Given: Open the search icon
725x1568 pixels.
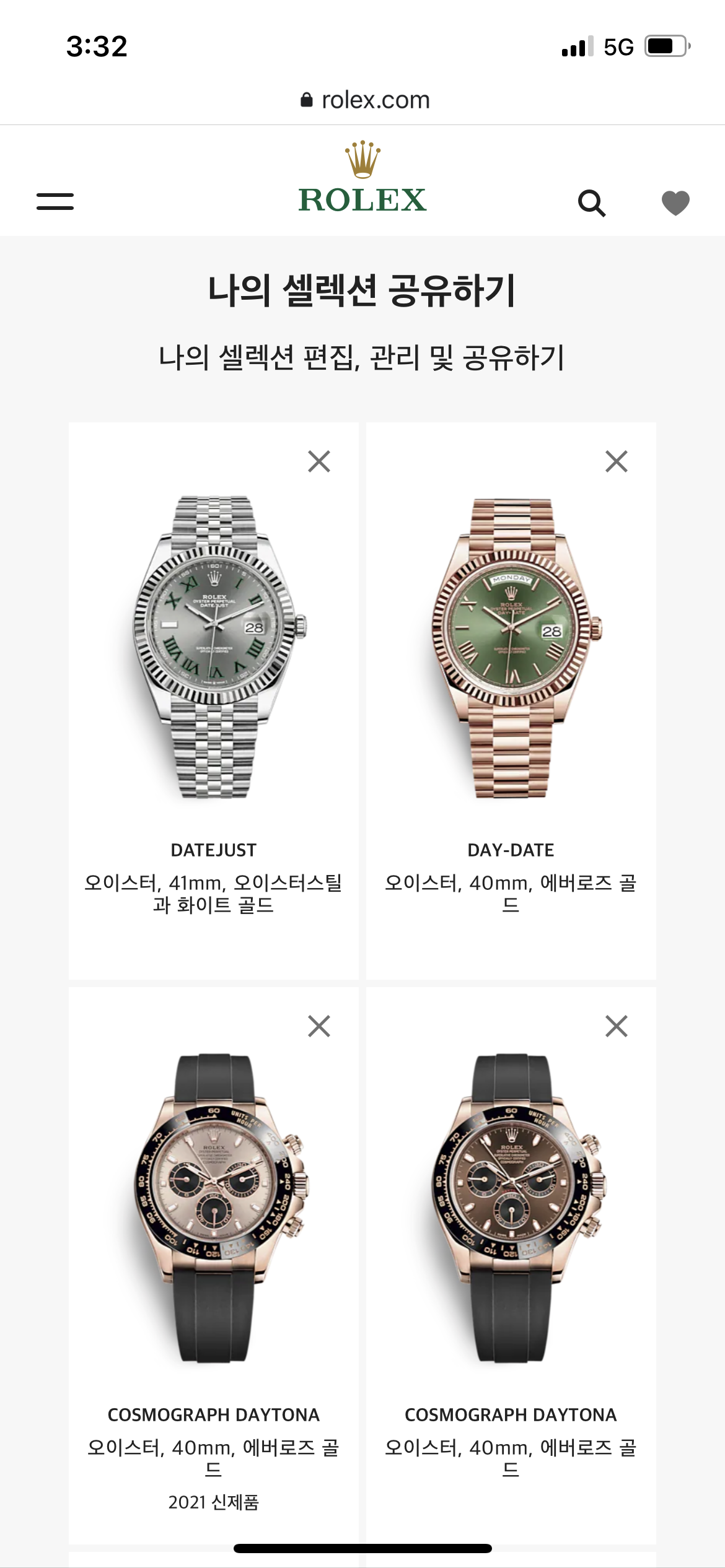Looking at the screenshot, I should (x=591, y=203).
